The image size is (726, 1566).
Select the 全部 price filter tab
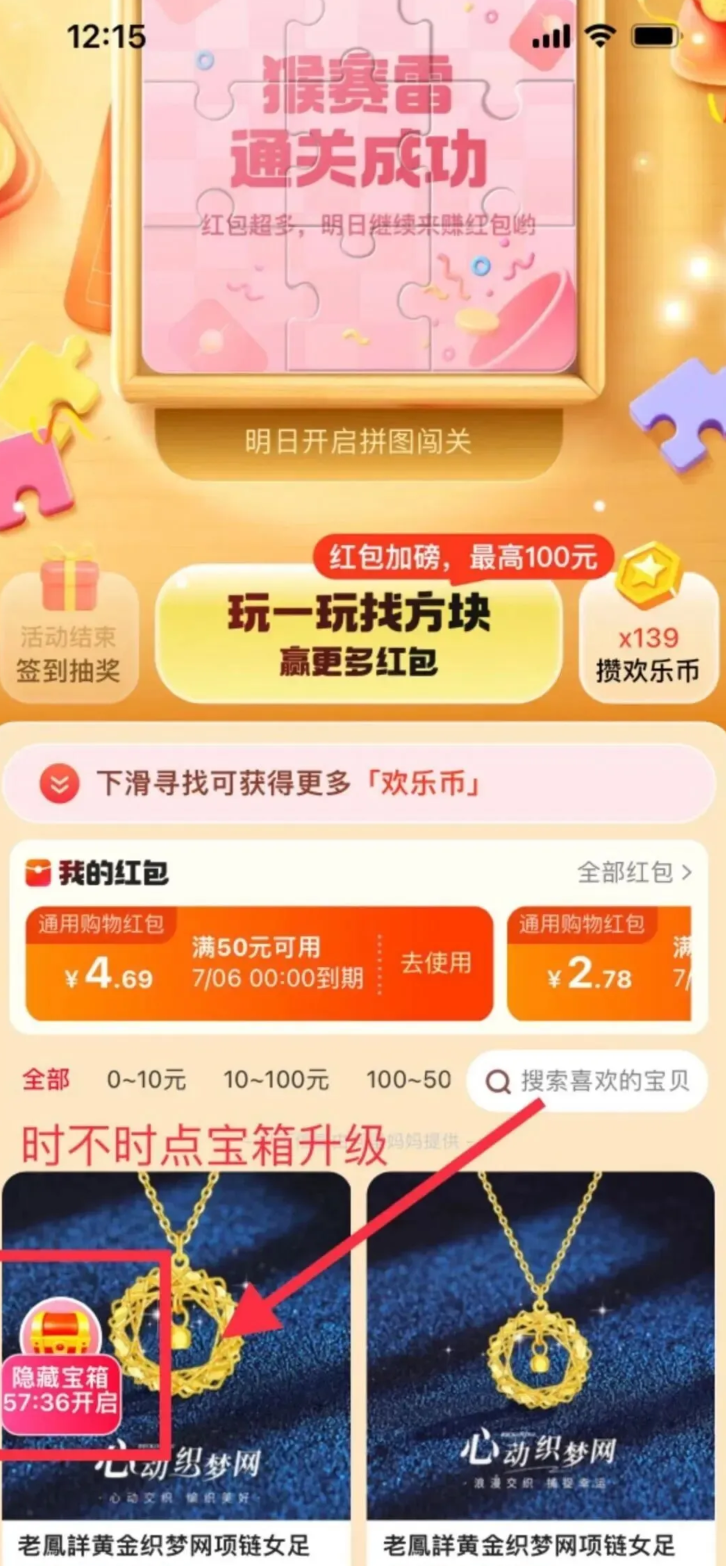[46, 1080]
